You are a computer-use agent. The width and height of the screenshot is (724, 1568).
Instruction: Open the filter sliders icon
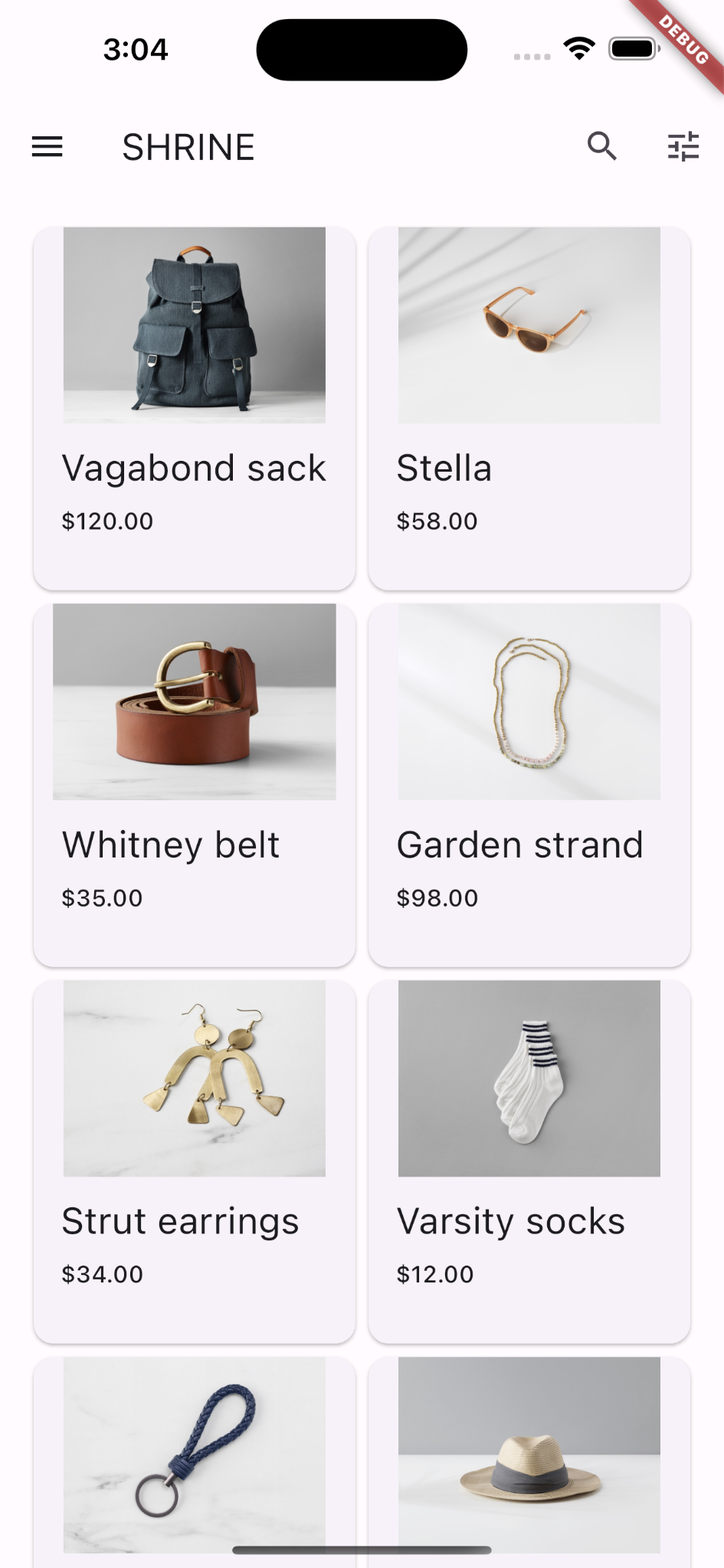tap(683, 146)
